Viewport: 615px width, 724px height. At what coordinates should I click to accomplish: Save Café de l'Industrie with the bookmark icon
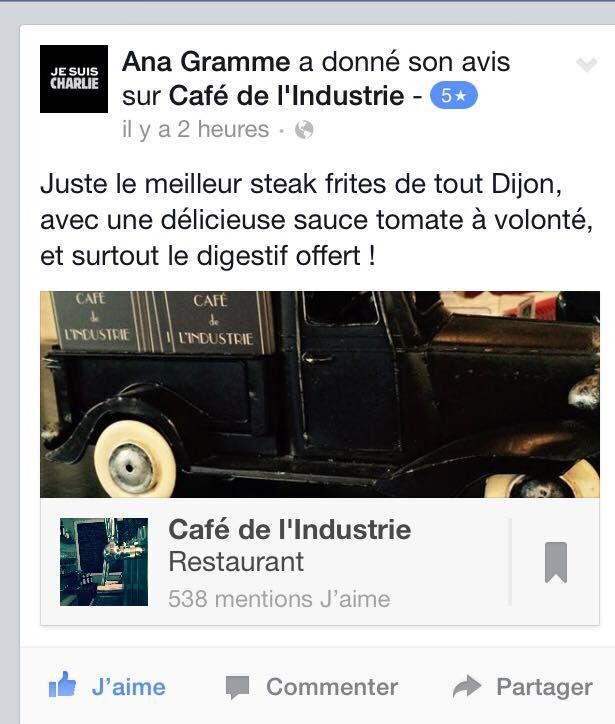click(x=556, y=562)
